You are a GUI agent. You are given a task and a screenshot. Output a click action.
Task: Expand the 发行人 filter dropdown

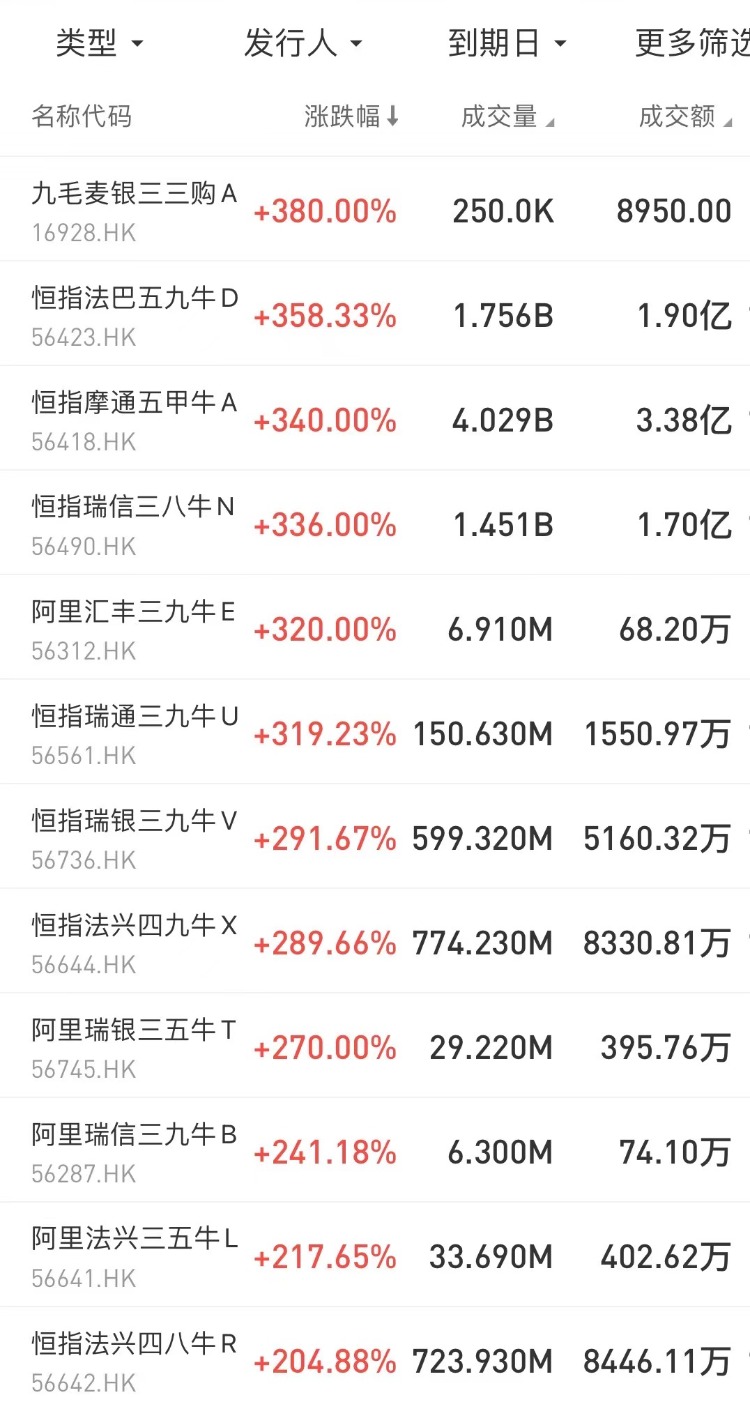302,43
